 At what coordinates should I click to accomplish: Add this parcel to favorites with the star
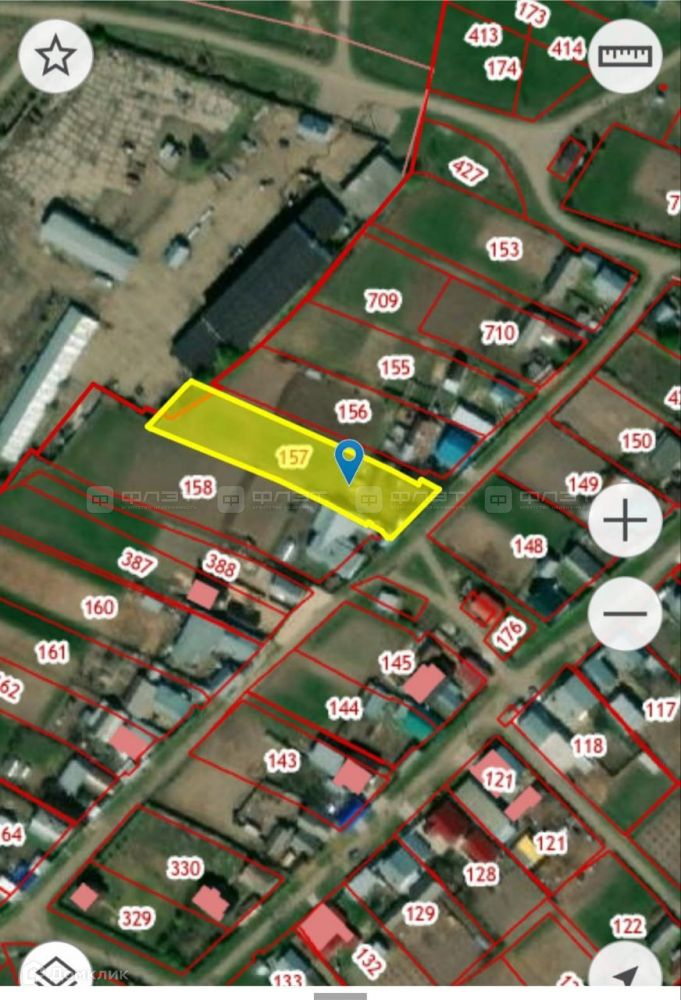point(56,56)
